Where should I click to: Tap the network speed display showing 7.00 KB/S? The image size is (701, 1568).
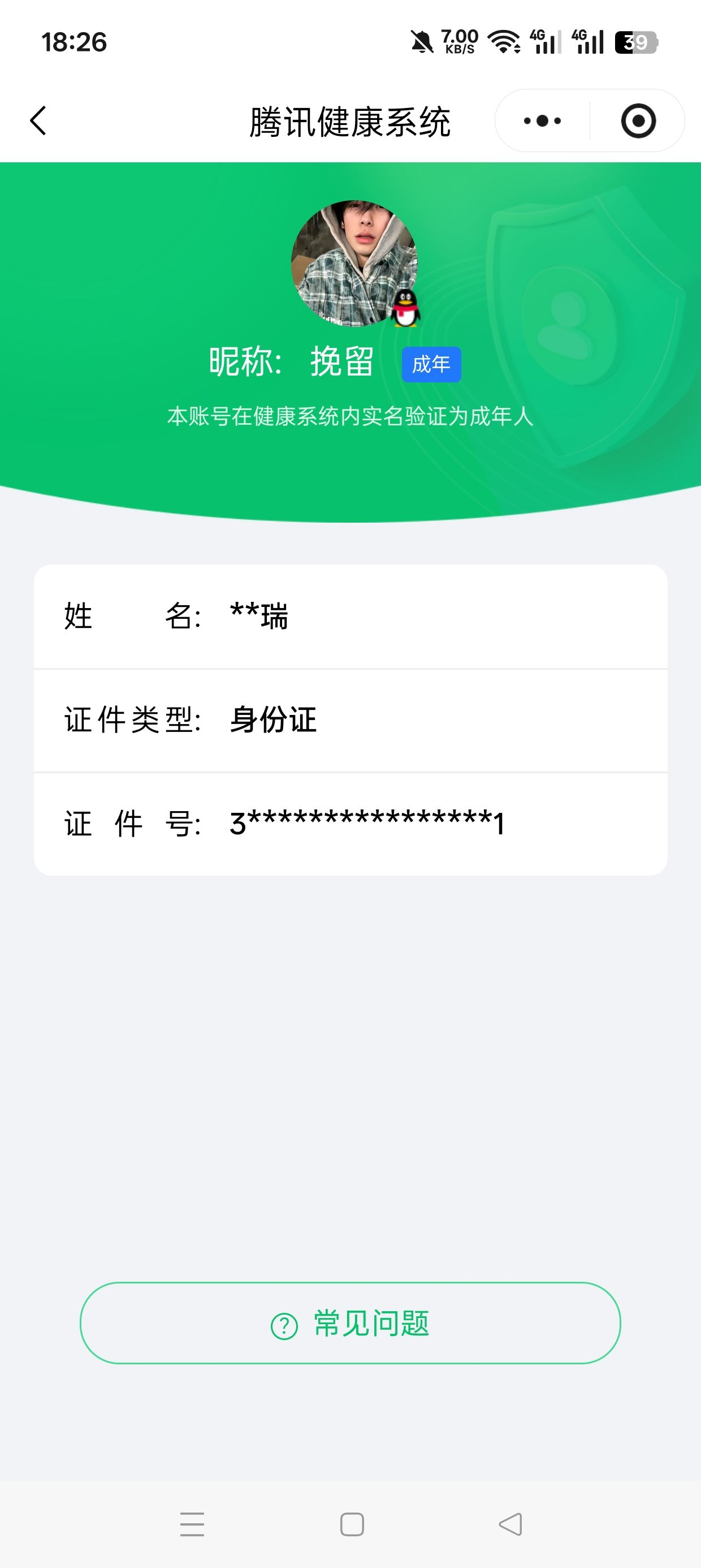click(x=461, y=42)
